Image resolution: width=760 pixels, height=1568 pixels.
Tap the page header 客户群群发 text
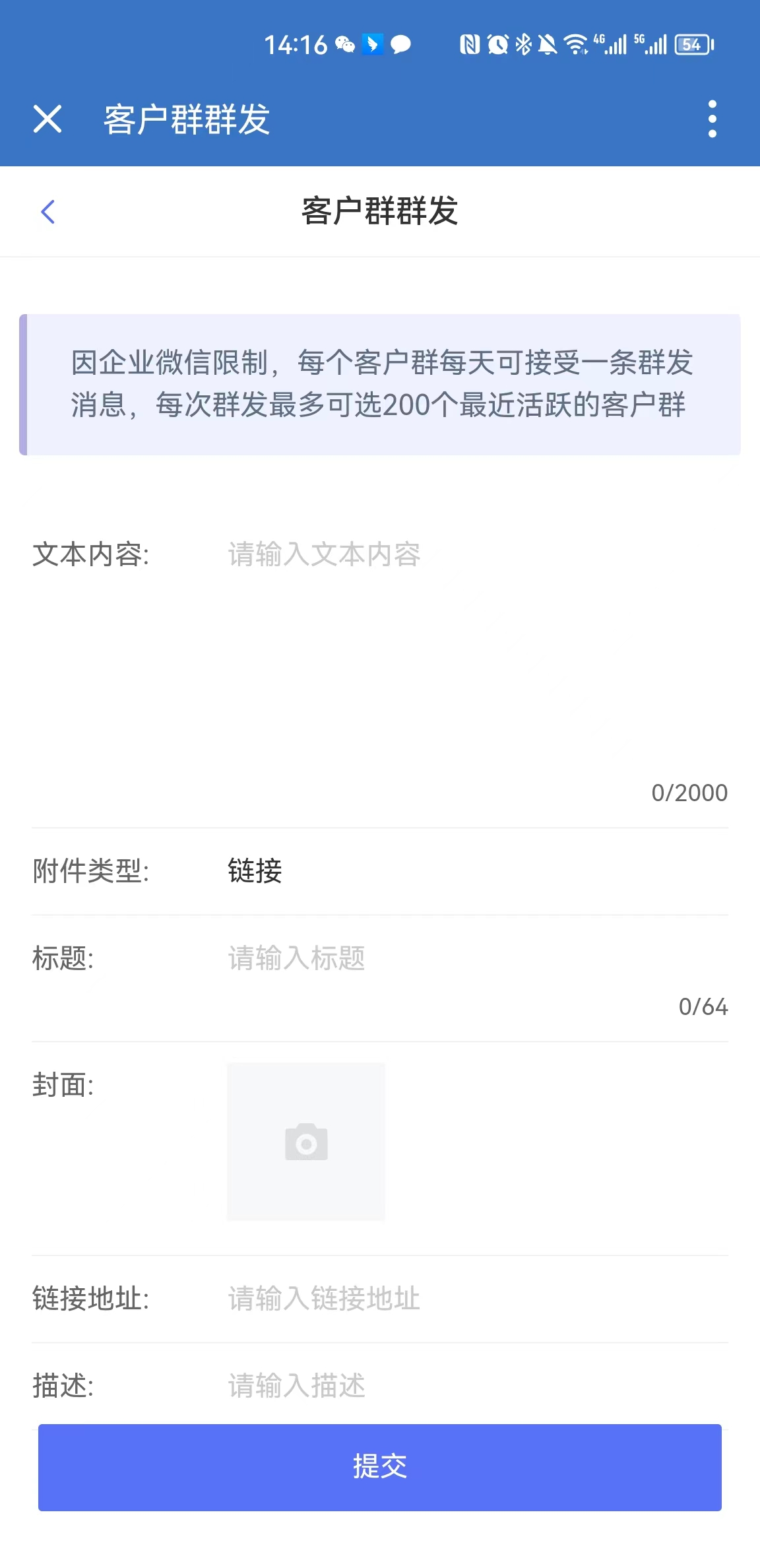click(x=380, y=211)
